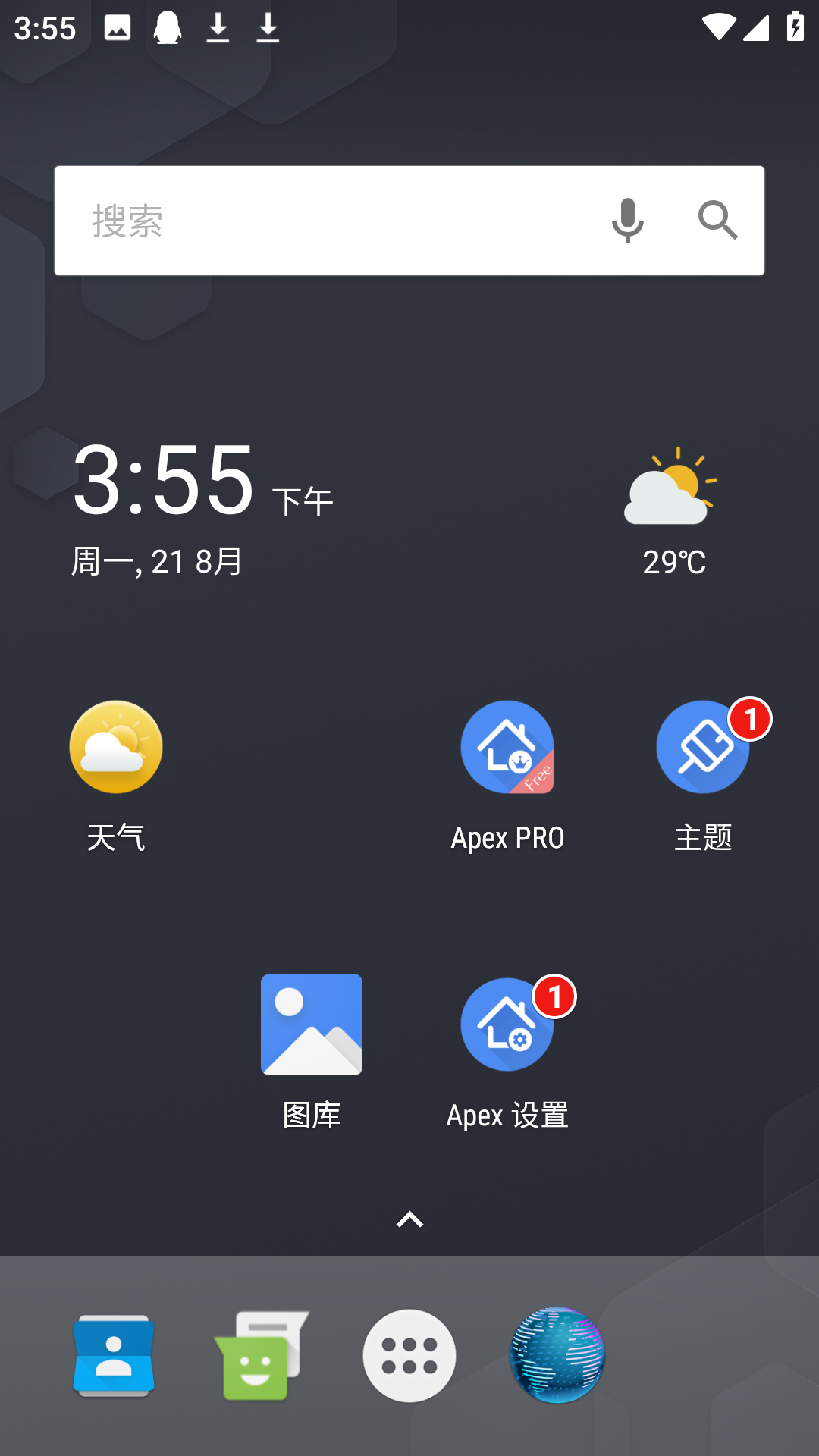Viewport: 819px width, 1456px height.
Task: Expand the dock with the upward chevron
Action: (409, 1219)
